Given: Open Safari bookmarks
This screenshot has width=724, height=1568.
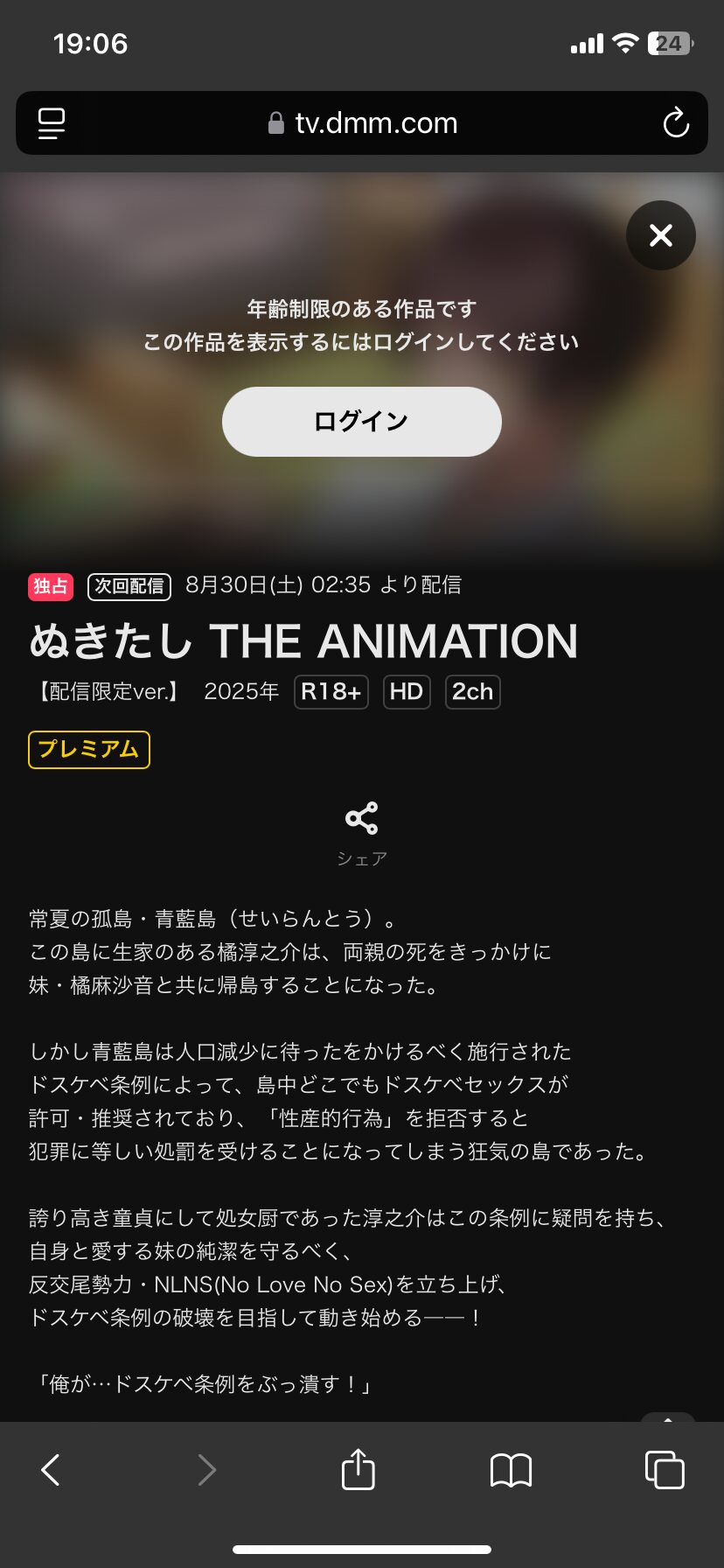Looking at the screenshot, I should coord(511,1470).
